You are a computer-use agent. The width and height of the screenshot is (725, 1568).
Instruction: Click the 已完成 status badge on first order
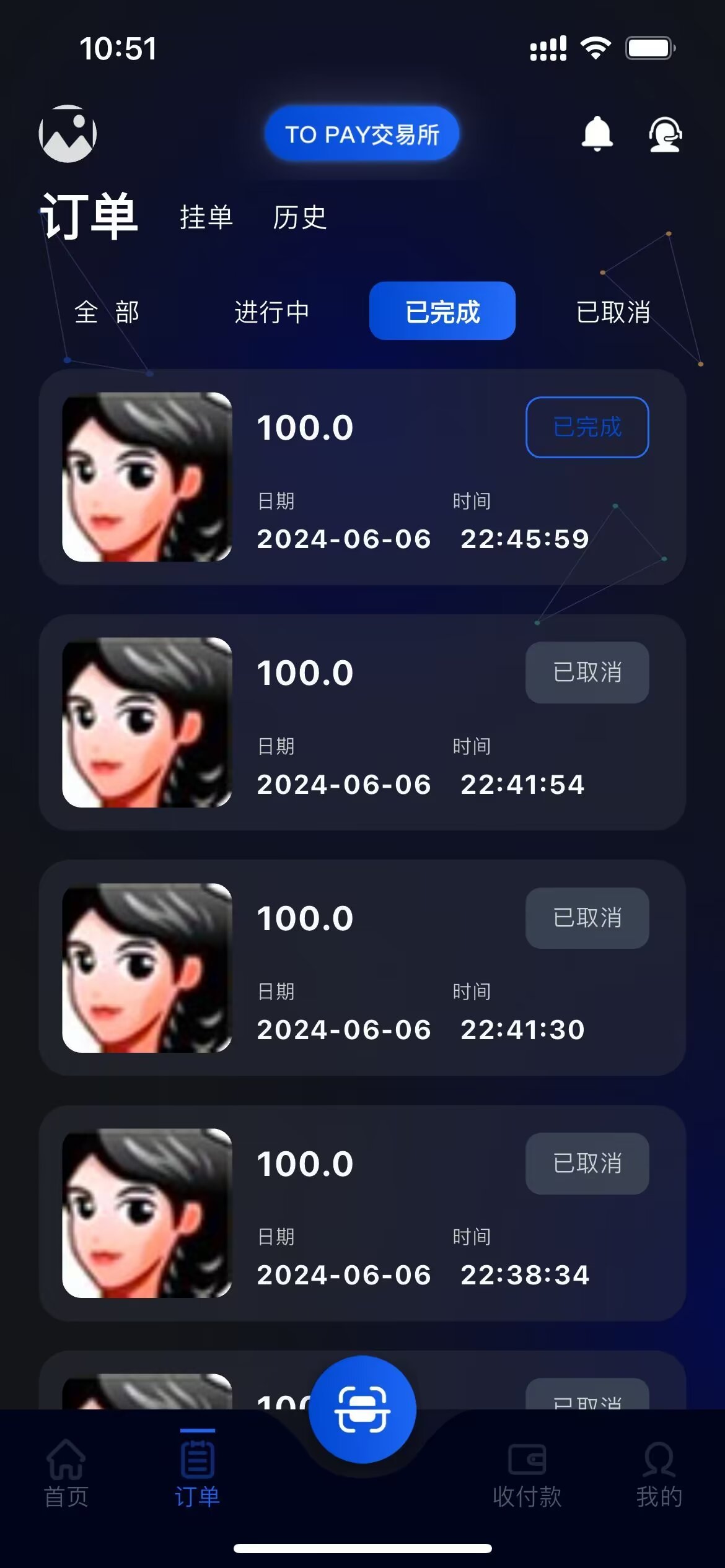pos(586,427)
